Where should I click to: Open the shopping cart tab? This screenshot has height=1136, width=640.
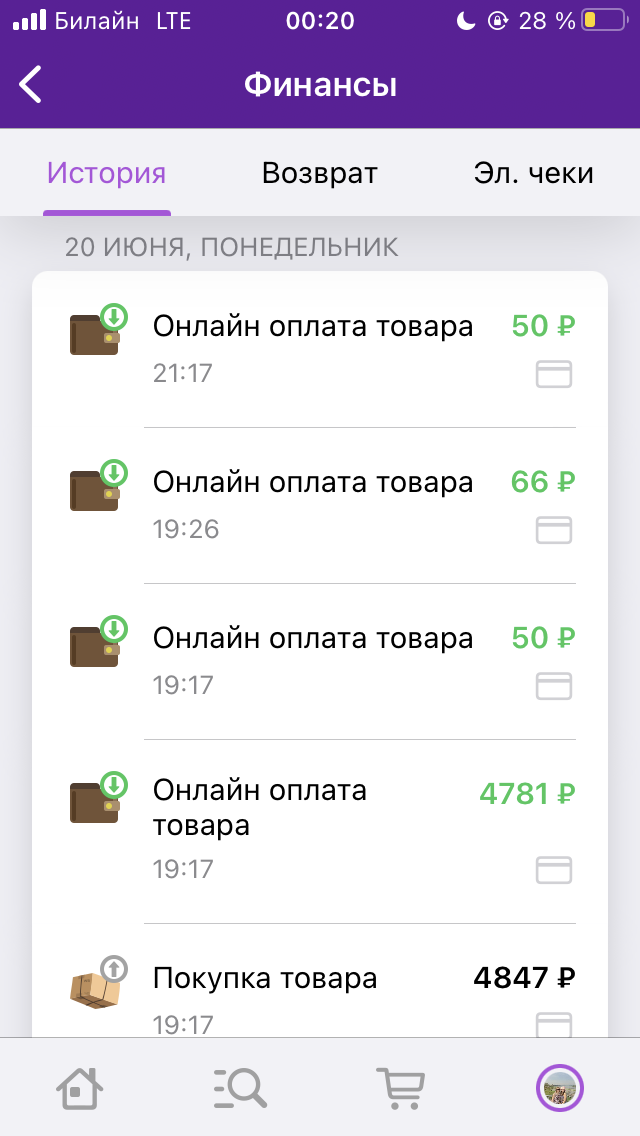pos(400,1087)
